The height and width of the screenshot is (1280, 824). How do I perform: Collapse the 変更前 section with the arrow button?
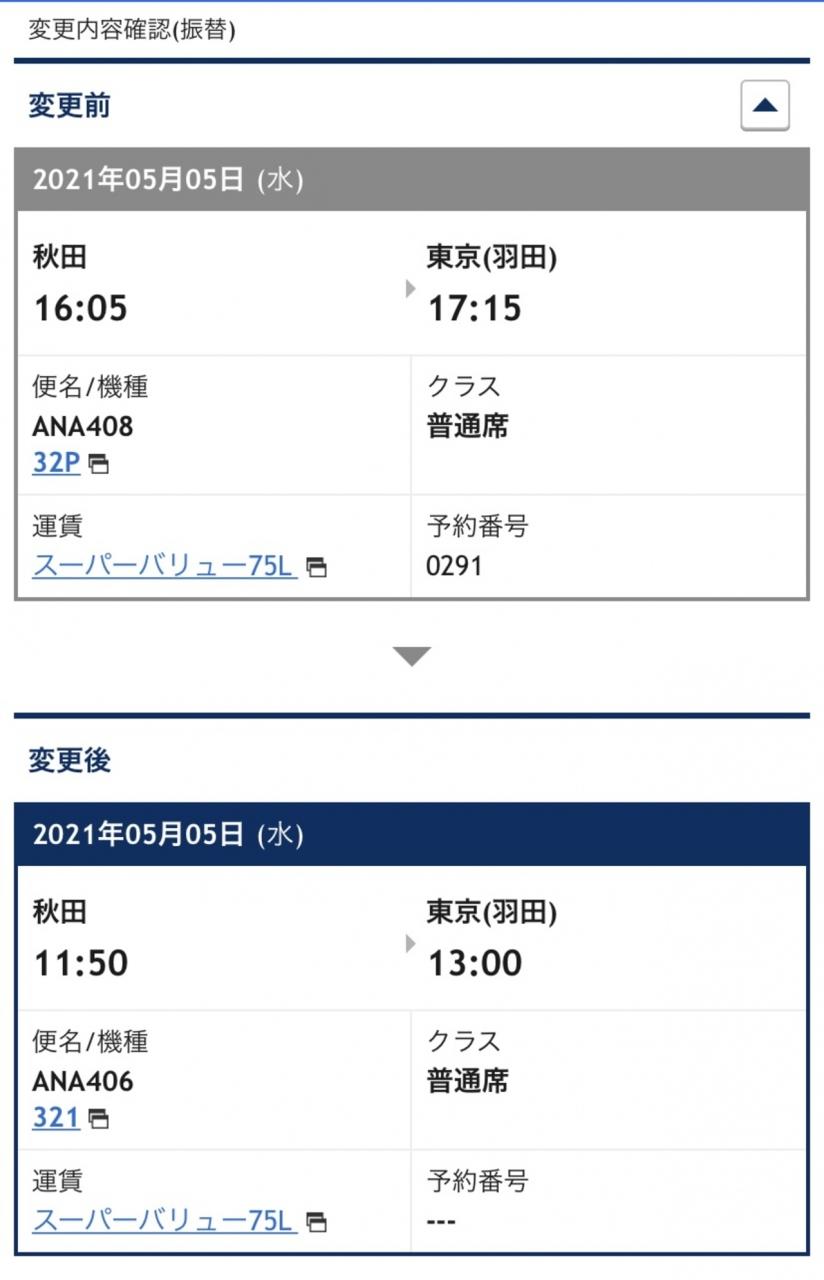765,105
